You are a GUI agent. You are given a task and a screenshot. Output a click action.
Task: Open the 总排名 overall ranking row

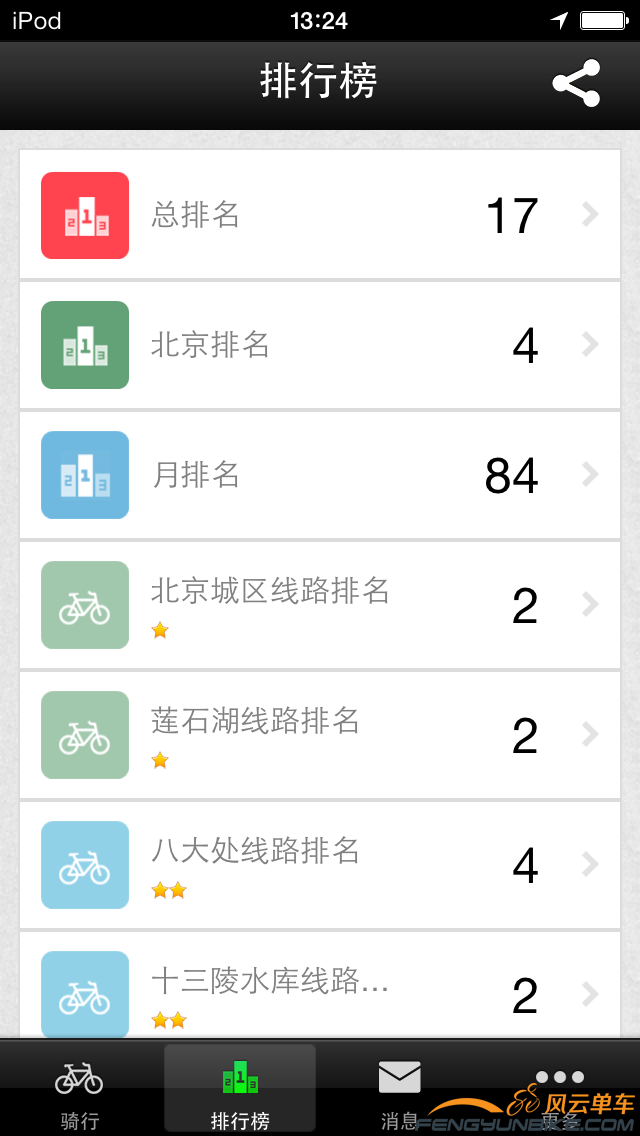320,215
